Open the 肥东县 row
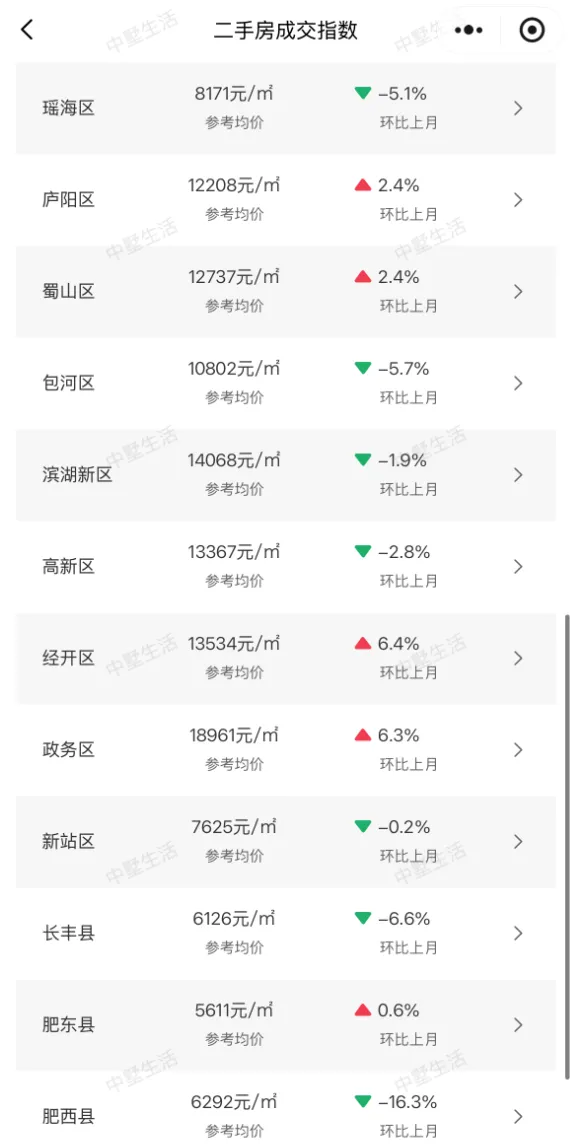Image resolution: width=570 pixels, height=1145 pixels. [x=285, y=1025]
